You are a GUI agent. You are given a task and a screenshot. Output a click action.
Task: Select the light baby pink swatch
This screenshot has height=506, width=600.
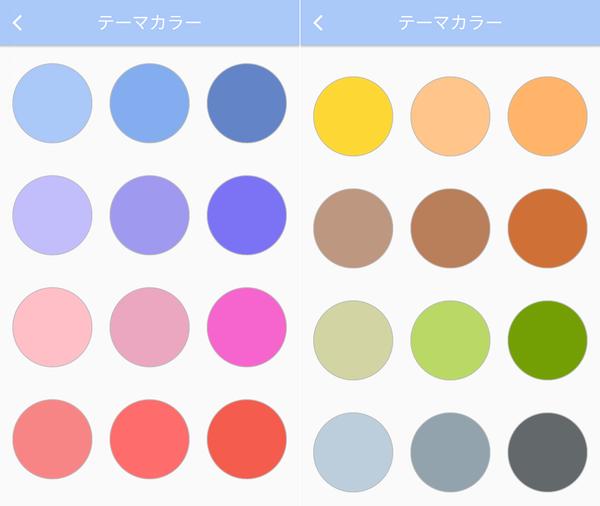tap(52, 327)
